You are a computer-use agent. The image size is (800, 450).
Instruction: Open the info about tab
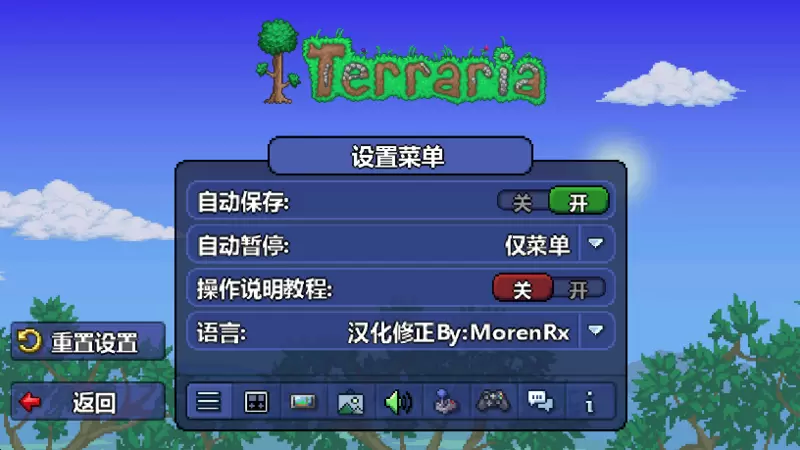point(589,402)
